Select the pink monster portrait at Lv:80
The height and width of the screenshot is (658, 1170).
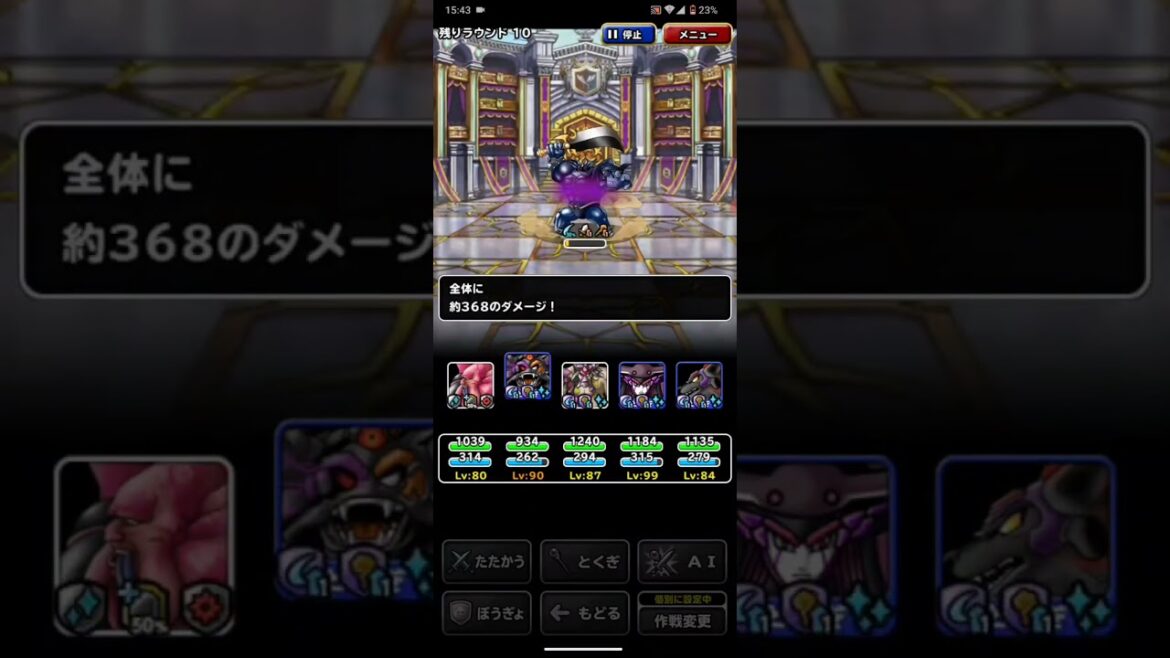[470, 385]
